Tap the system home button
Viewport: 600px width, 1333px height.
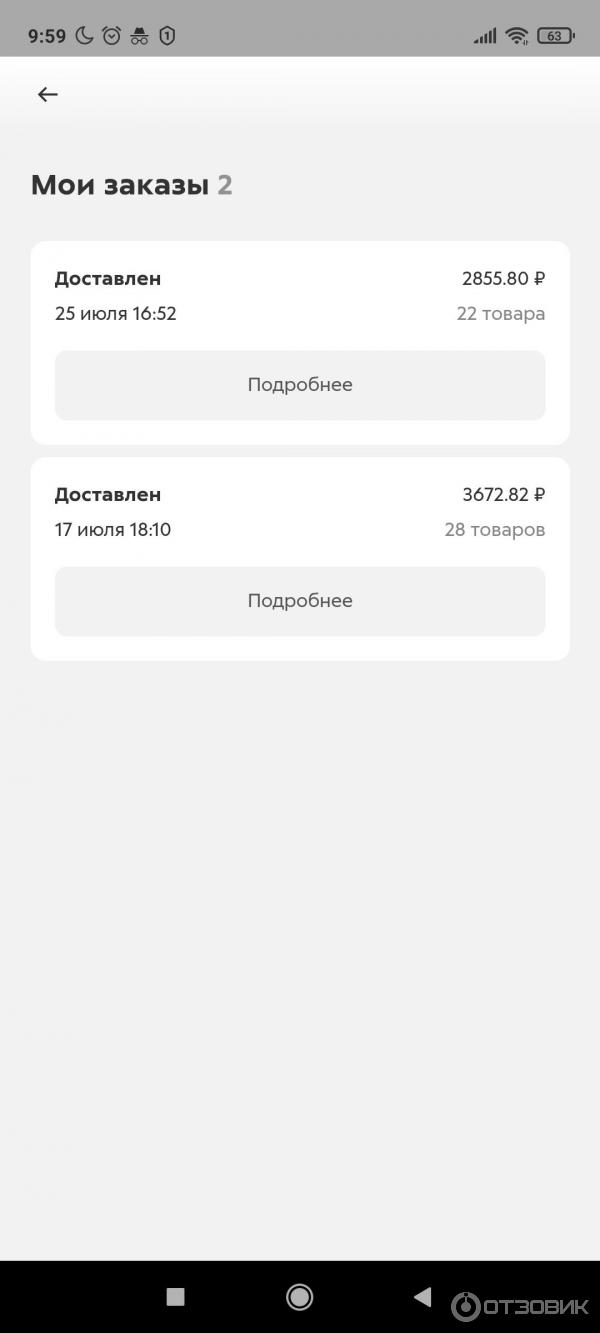click(x=299, y=1297)
